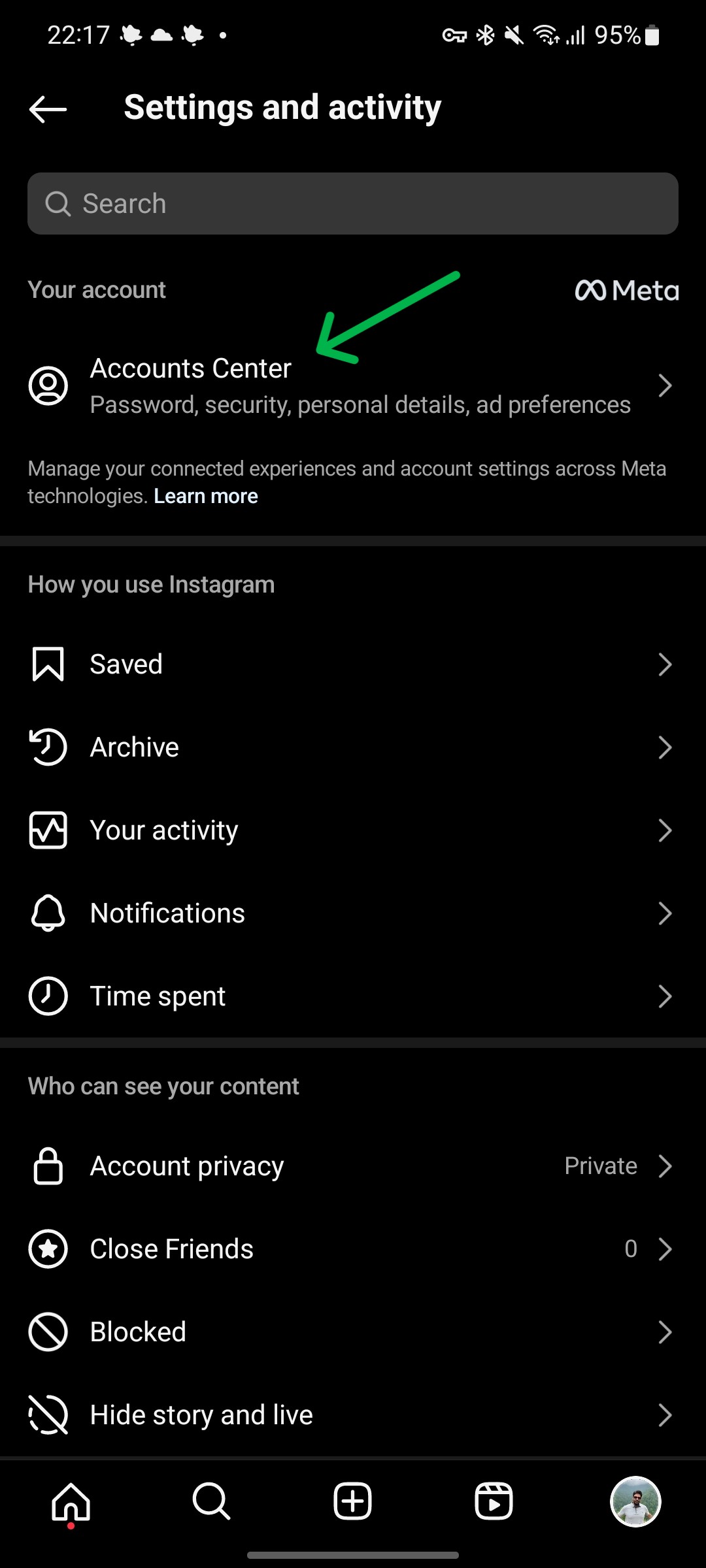This screenshot has height=1568, width=706.
Task: Go back from Settings and activity
Action: pyautogui.click(x=48, y=108)
